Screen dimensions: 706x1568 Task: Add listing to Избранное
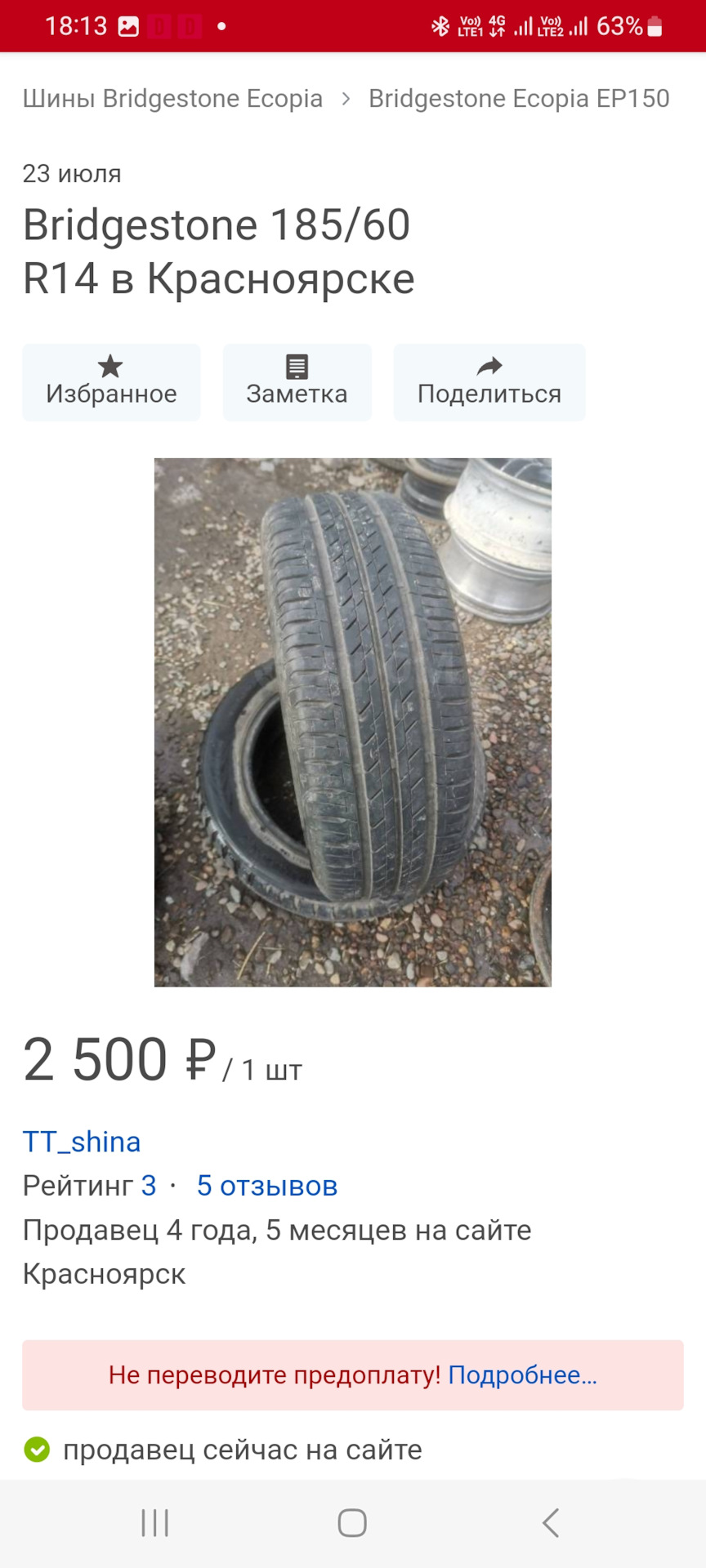tap(111, 382)
